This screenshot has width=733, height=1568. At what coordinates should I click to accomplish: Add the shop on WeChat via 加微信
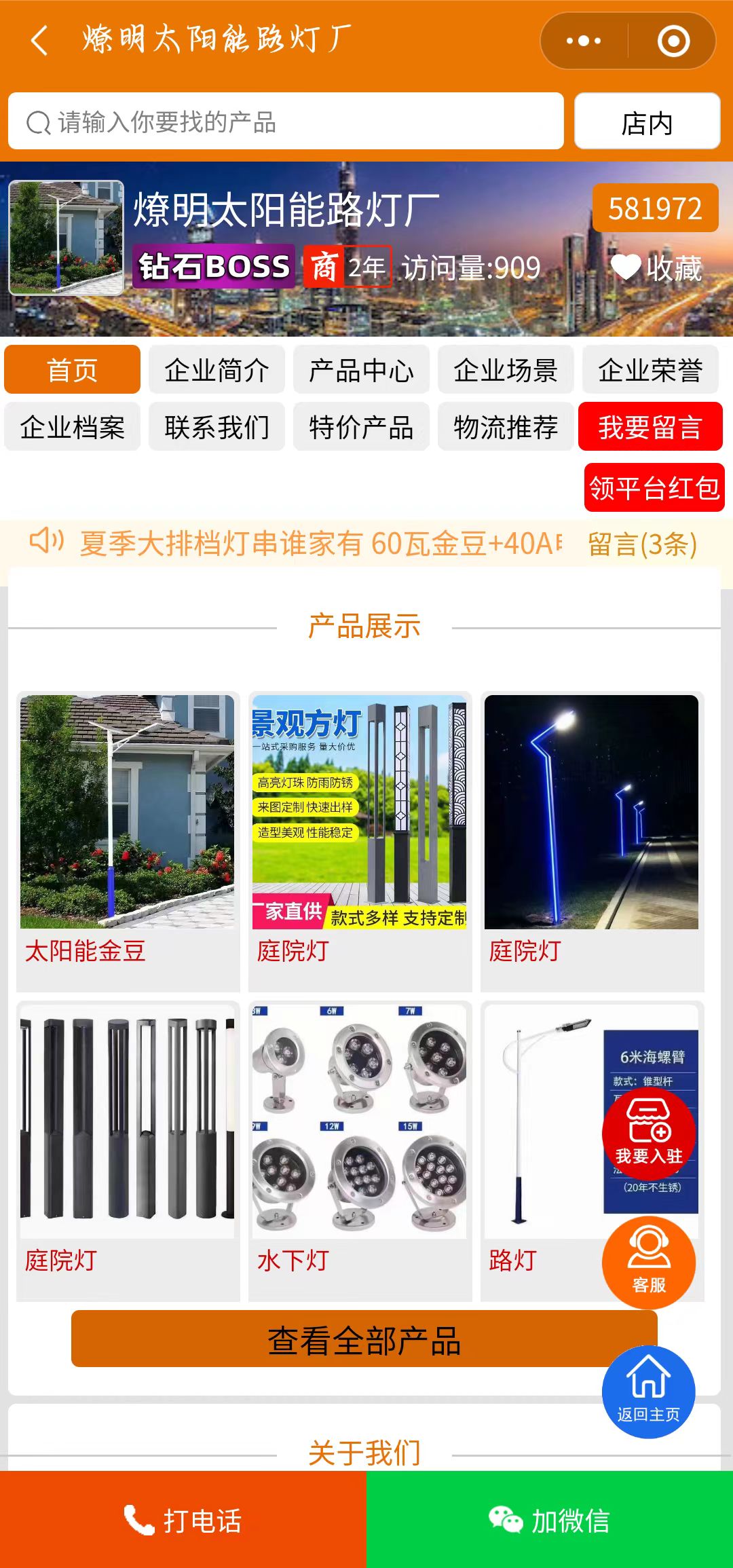[550, 1520]
